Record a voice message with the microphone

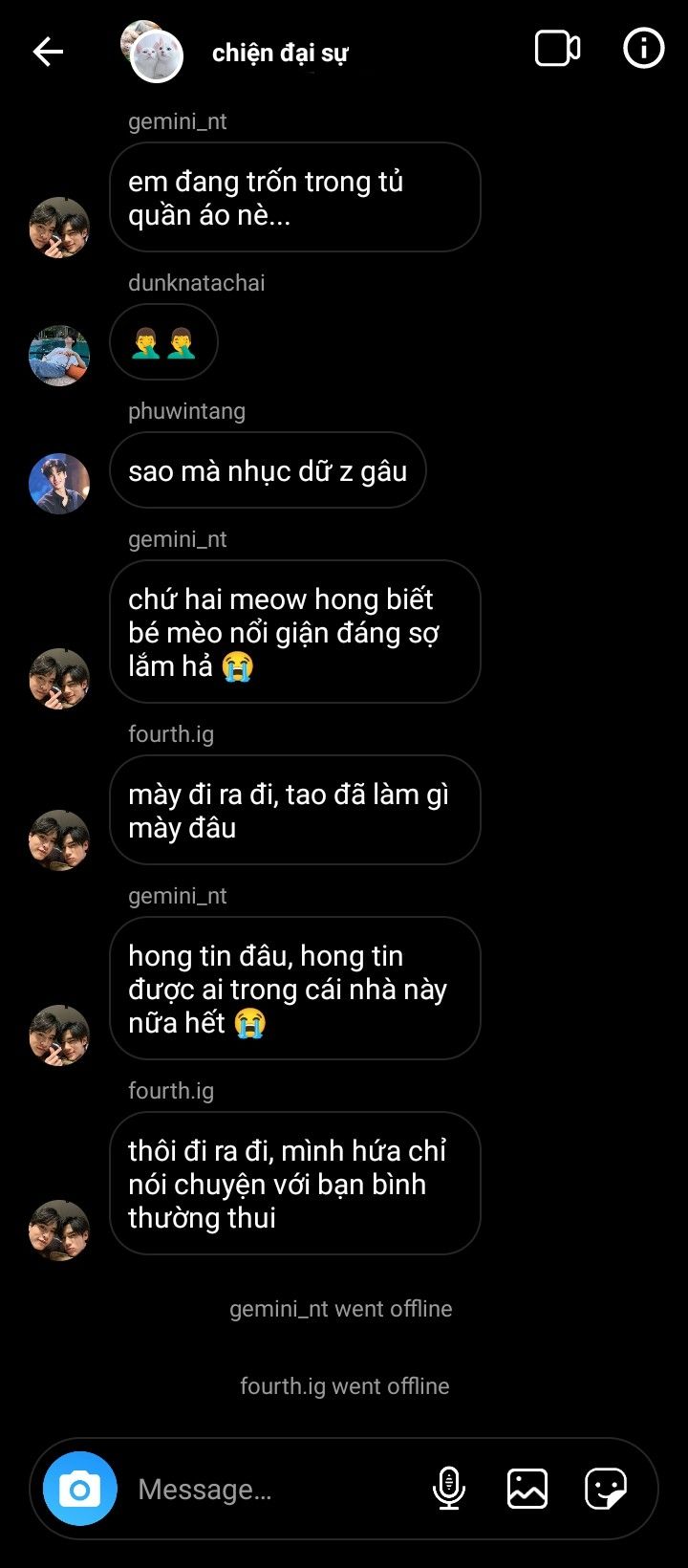click(x=449, y=1489)
